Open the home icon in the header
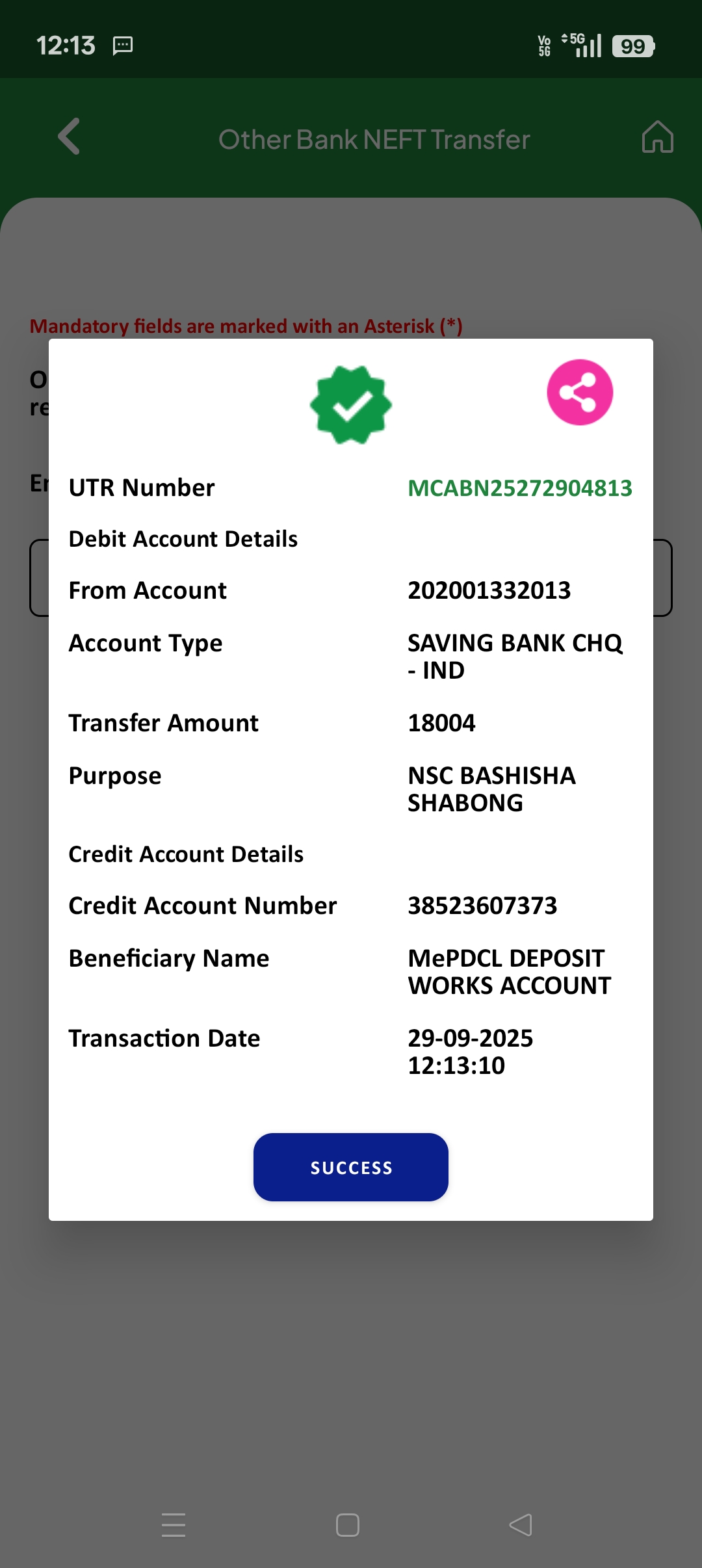The height and width of the screenshot is (1568, 702). pyautogui.click(x=657, y=137)
